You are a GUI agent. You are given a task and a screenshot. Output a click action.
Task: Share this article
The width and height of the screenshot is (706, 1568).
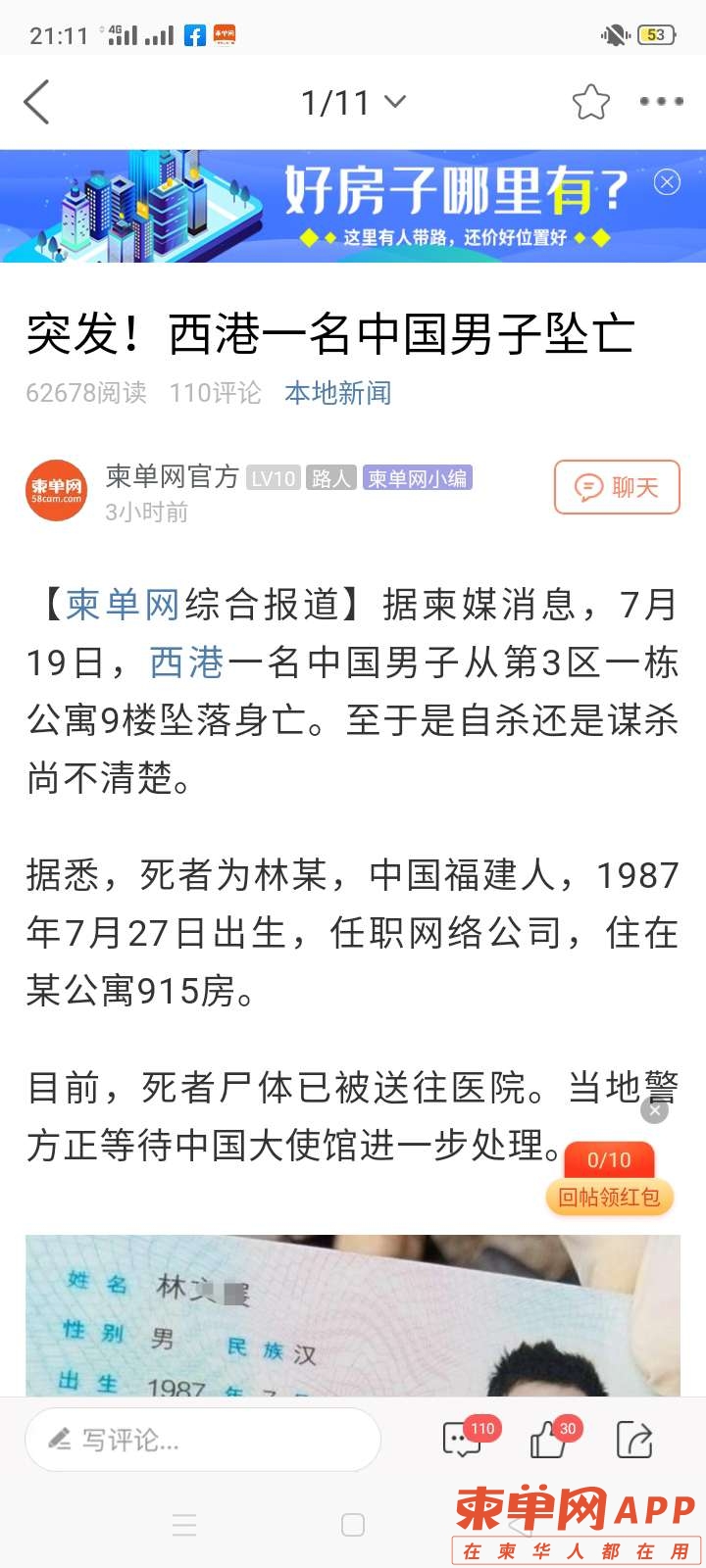(x=634, y=1440)
